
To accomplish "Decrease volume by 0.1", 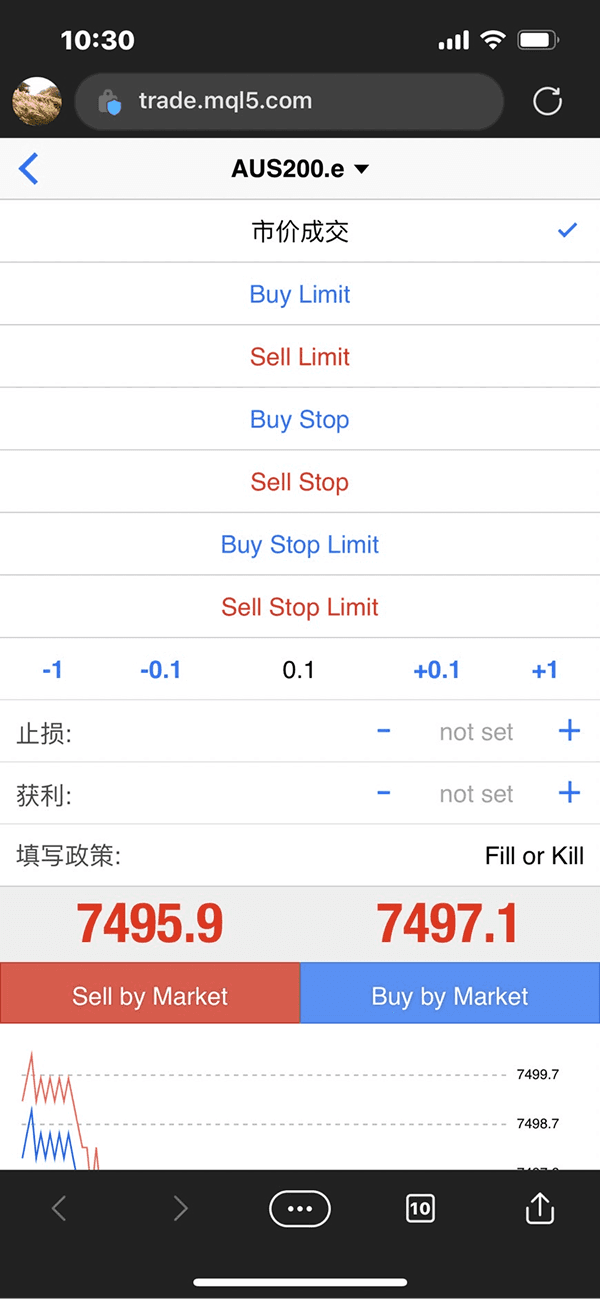I will click(160, 670).
